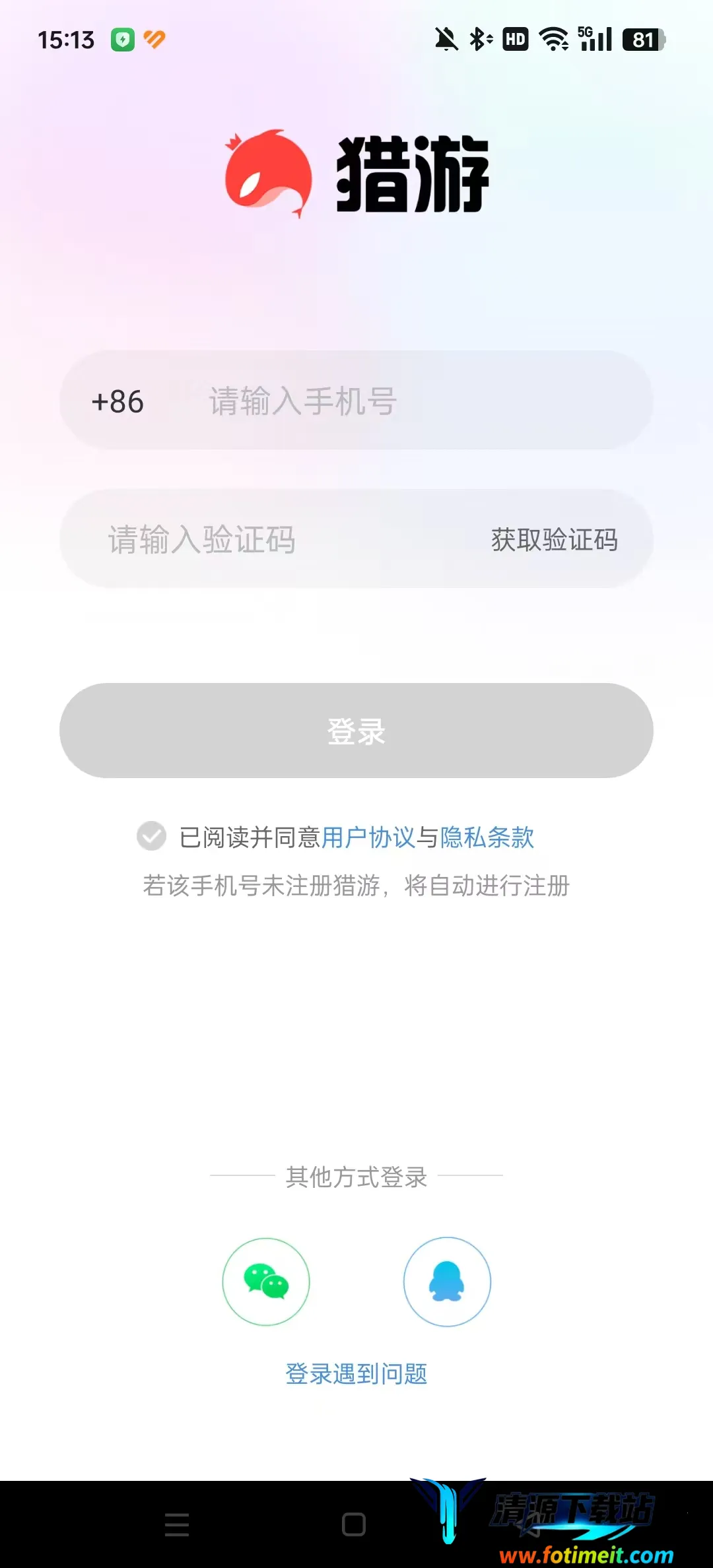The height and width of the screenshot is (1568, 713).
Task: Tap the 登录 login button
Action: [356, 731]
